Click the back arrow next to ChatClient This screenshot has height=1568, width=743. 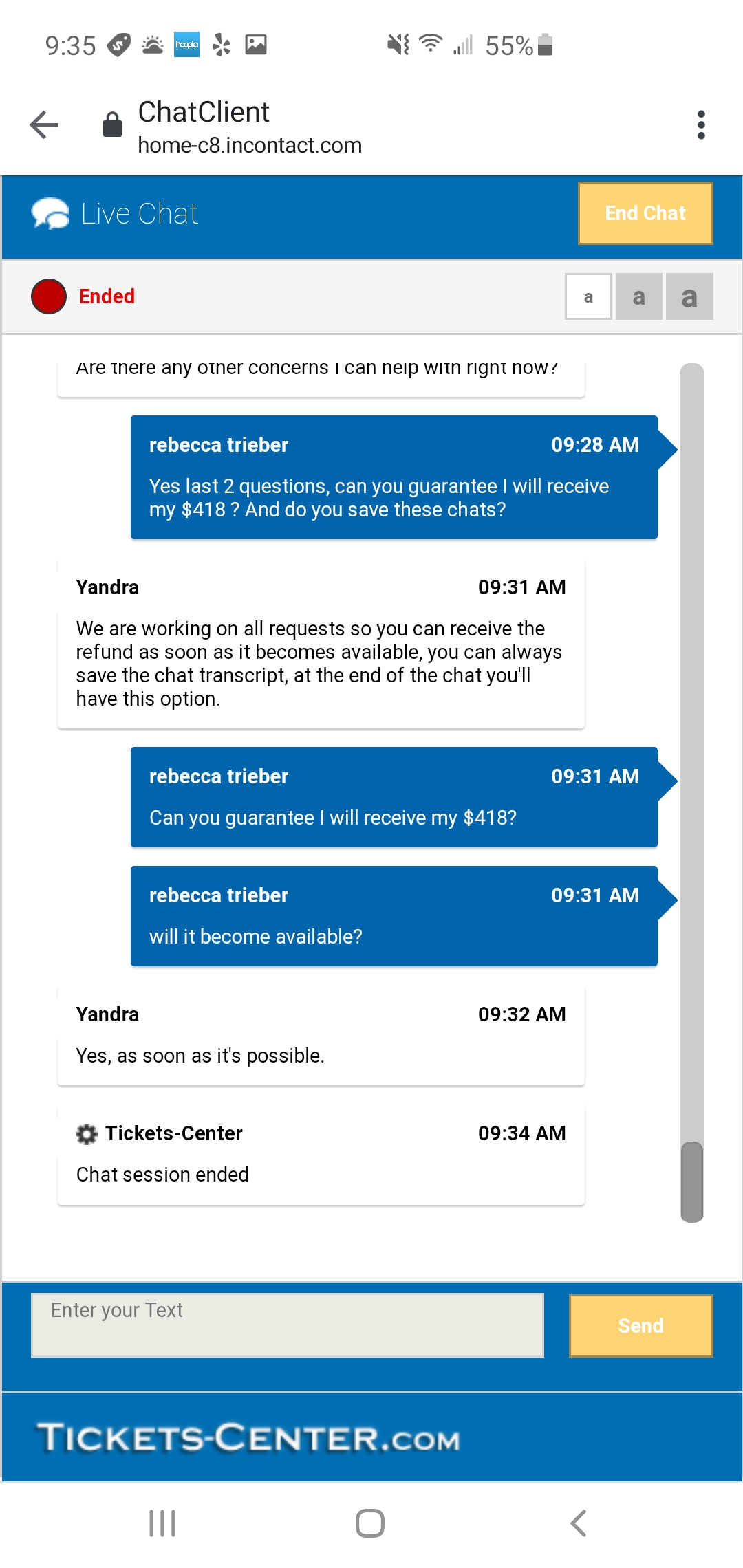pyautogui.click(x=43, y=124)
